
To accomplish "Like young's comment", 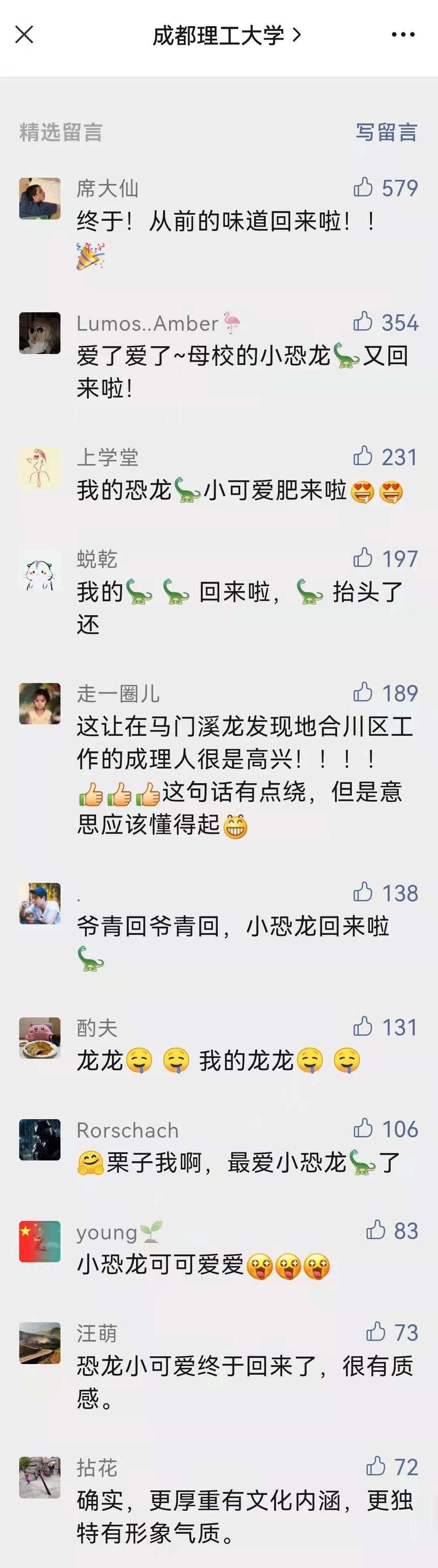I will [x=376, y=1230].
